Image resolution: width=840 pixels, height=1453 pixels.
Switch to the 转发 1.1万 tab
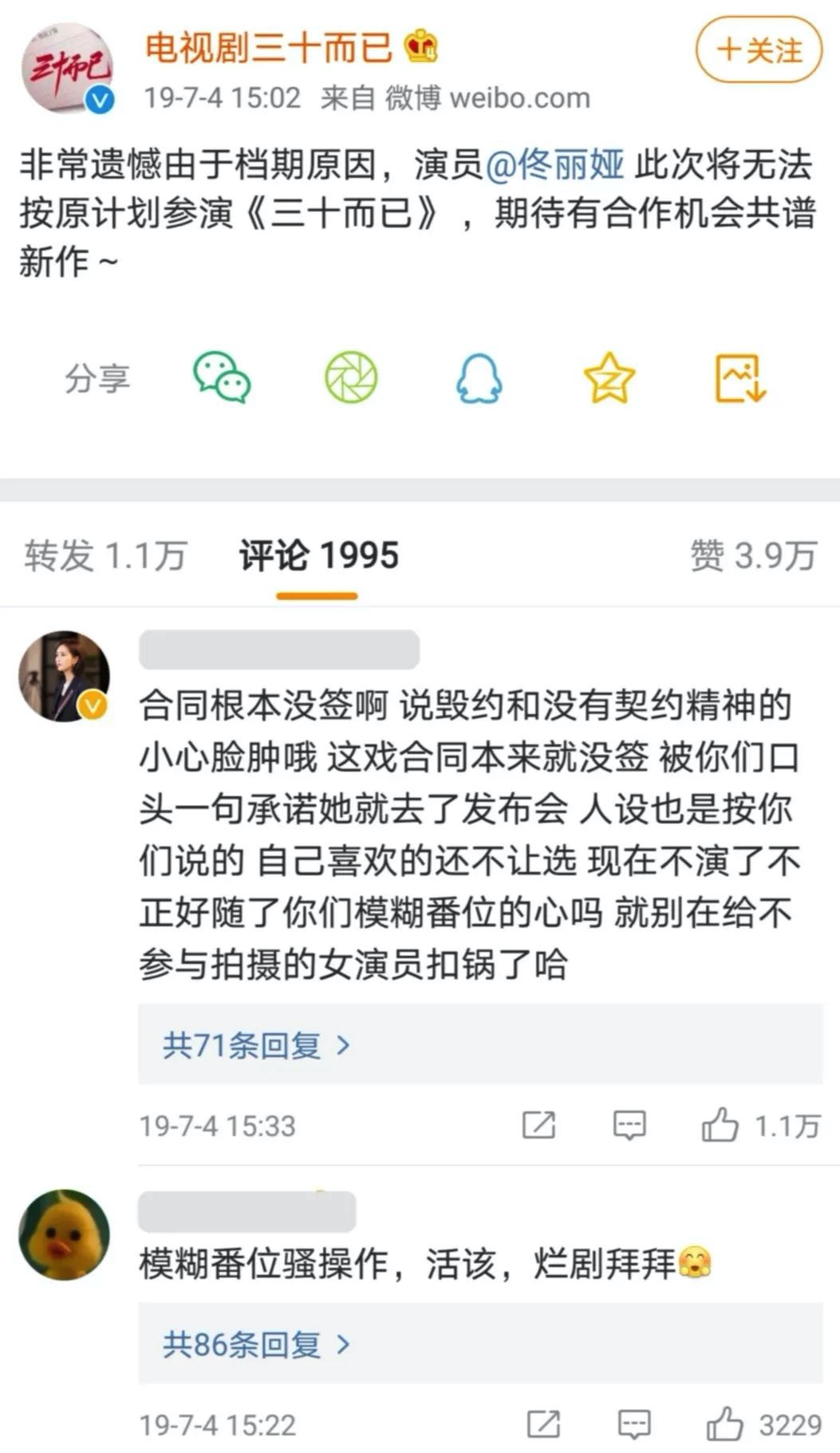(x=105, y=555)
